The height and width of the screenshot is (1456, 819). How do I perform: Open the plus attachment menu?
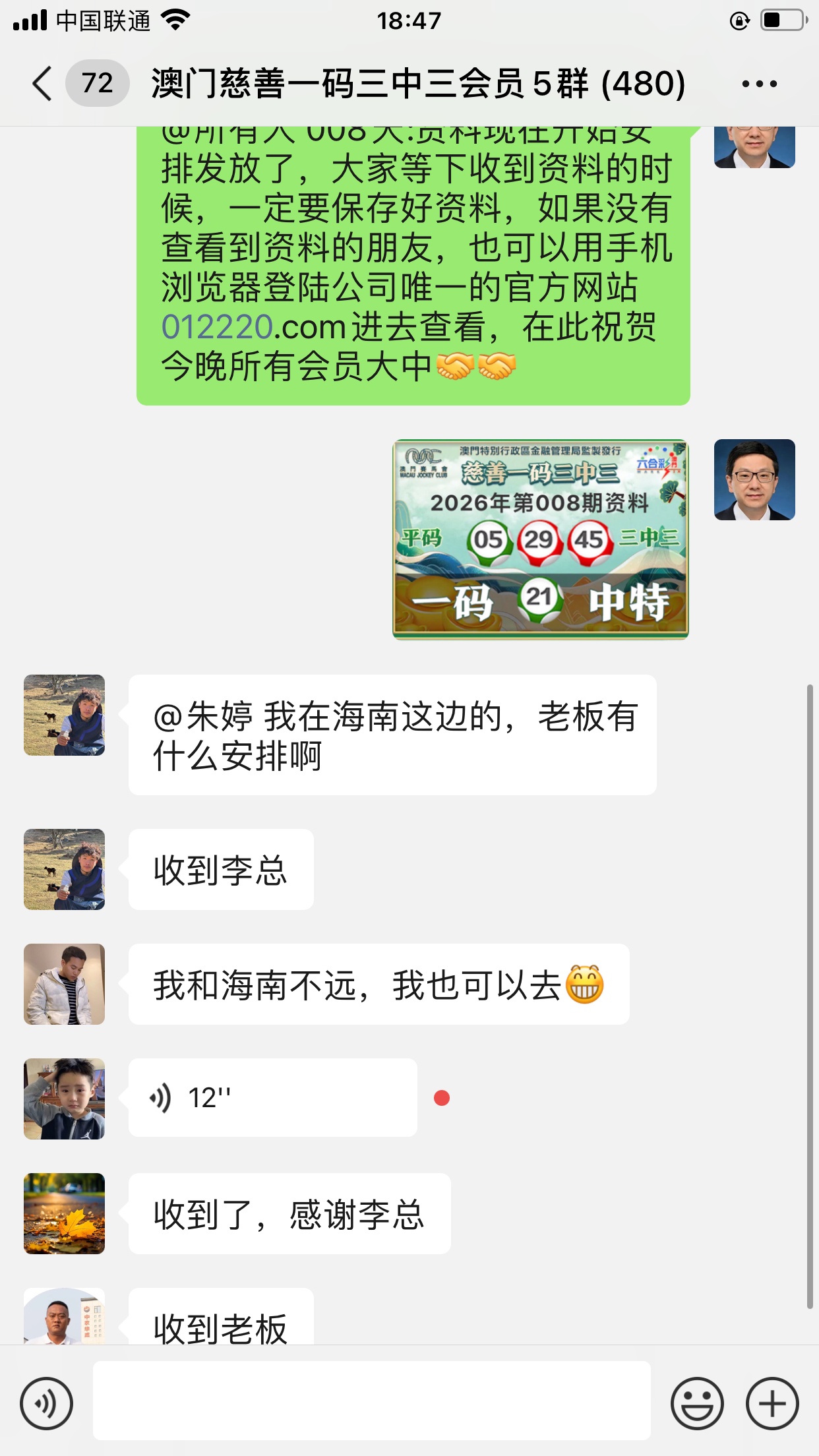[x=772, y=1403]
